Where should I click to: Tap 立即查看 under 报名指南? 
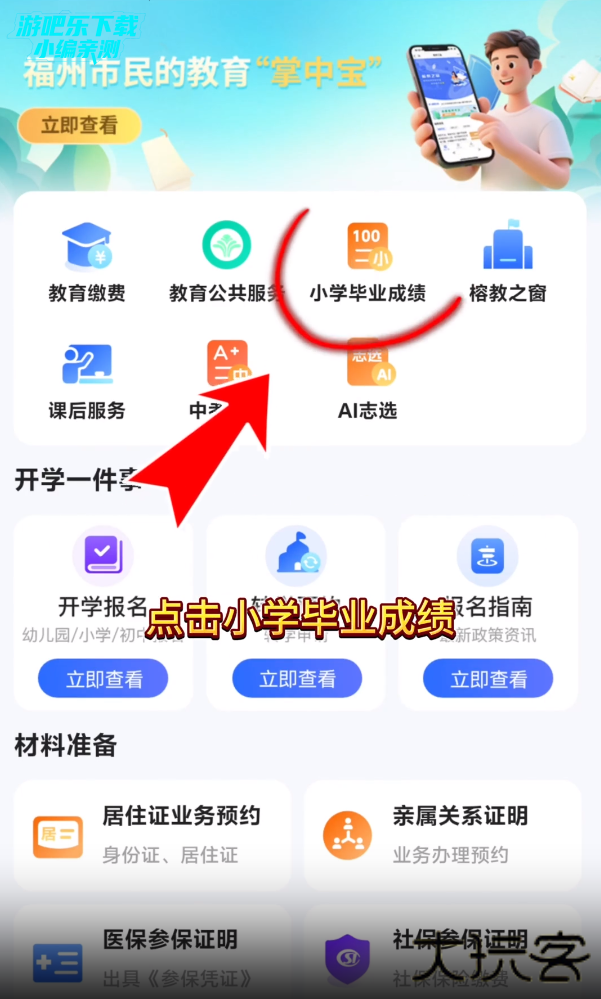pos(488,679)
